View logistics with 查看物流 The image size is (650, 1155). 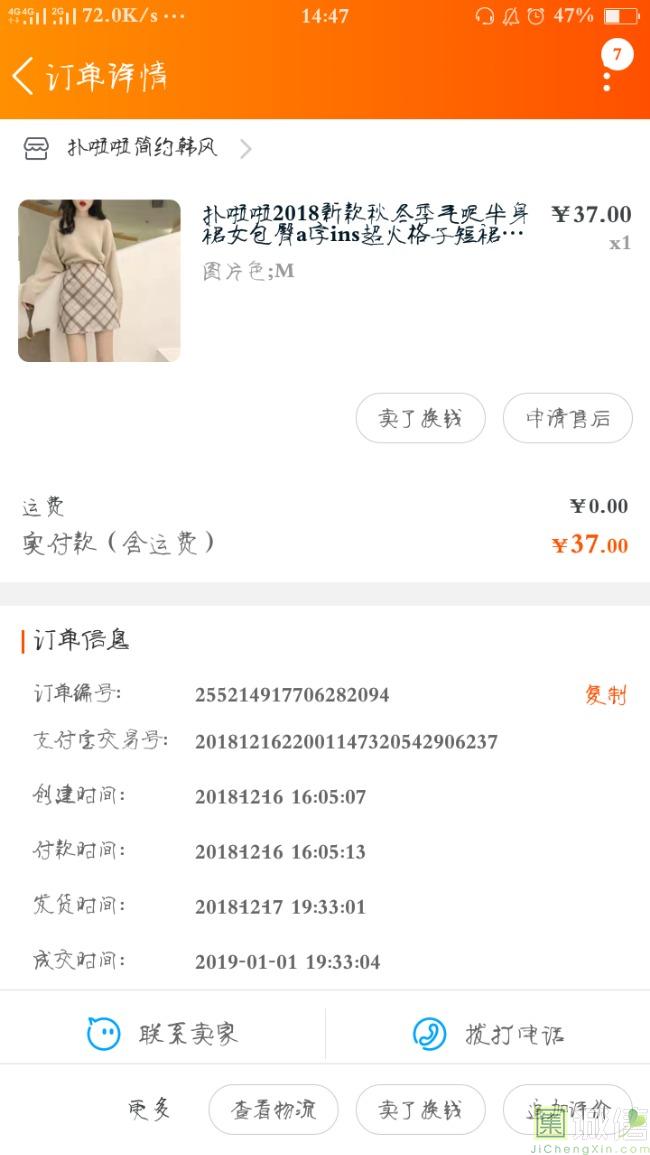pos(273,1109)
